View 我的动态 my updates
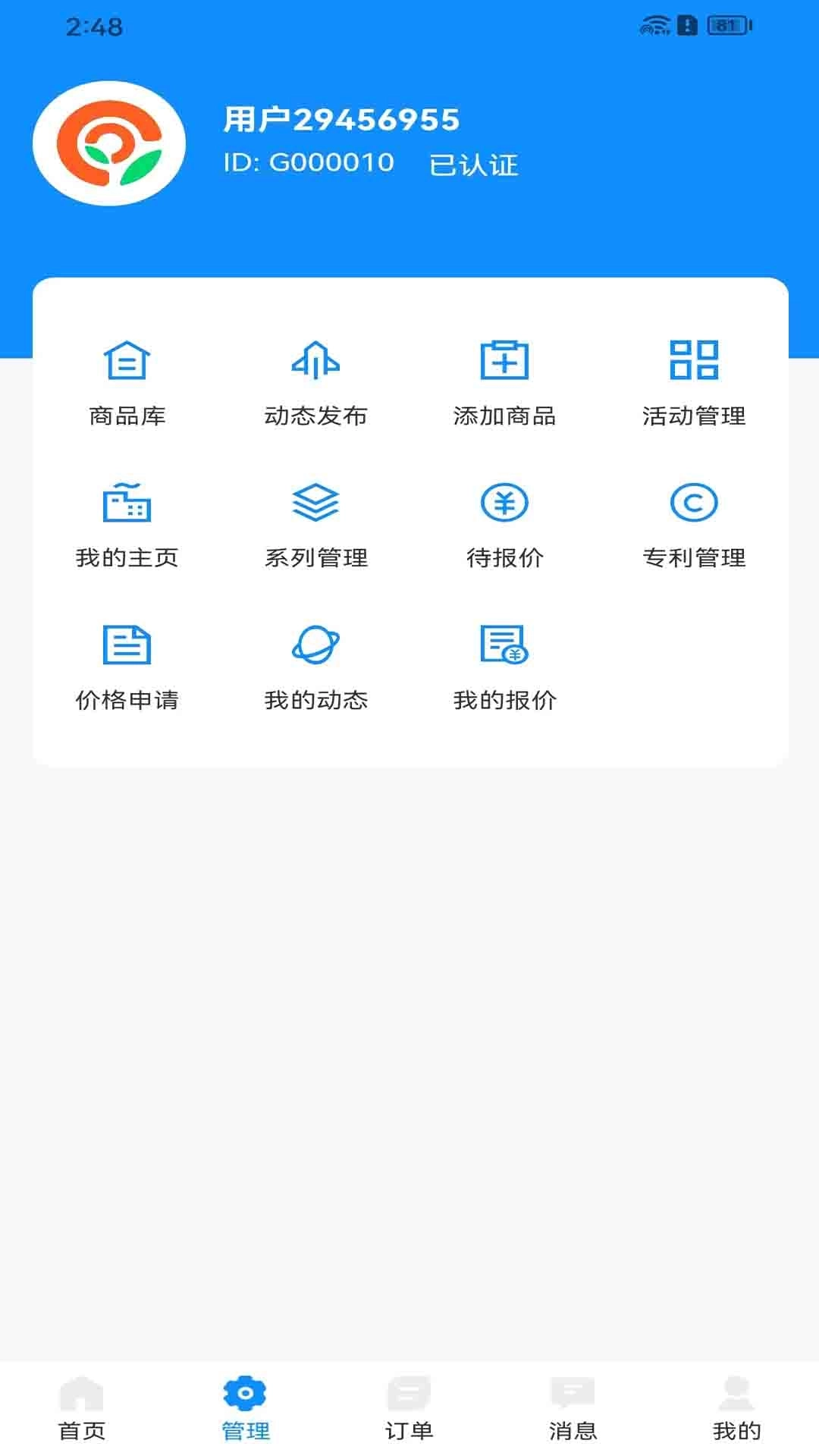Image resolution: width=819 pixels, height=1456 pixels. [x=317, y=667]
